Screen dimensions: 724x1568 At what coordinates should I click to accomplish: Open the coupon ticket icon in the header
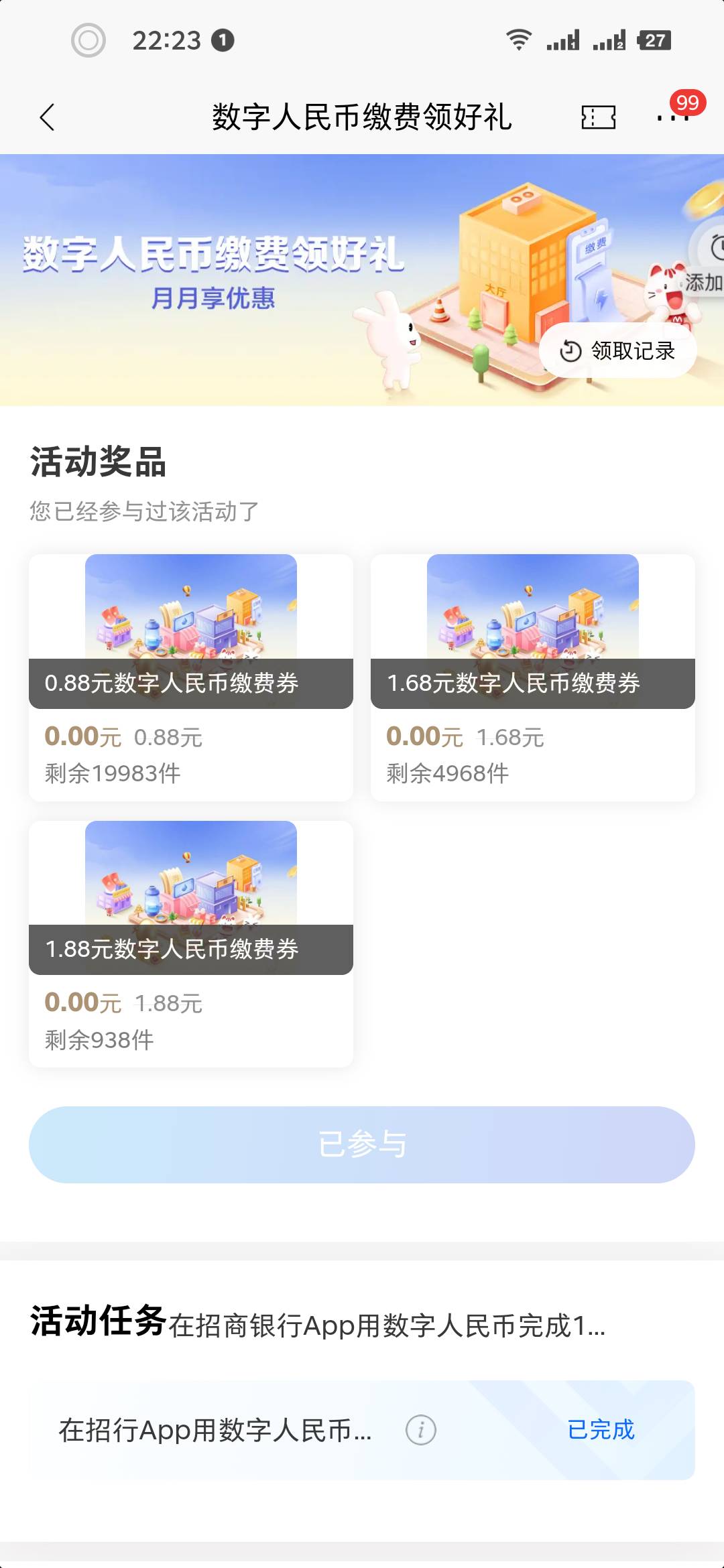click(598, 117)
